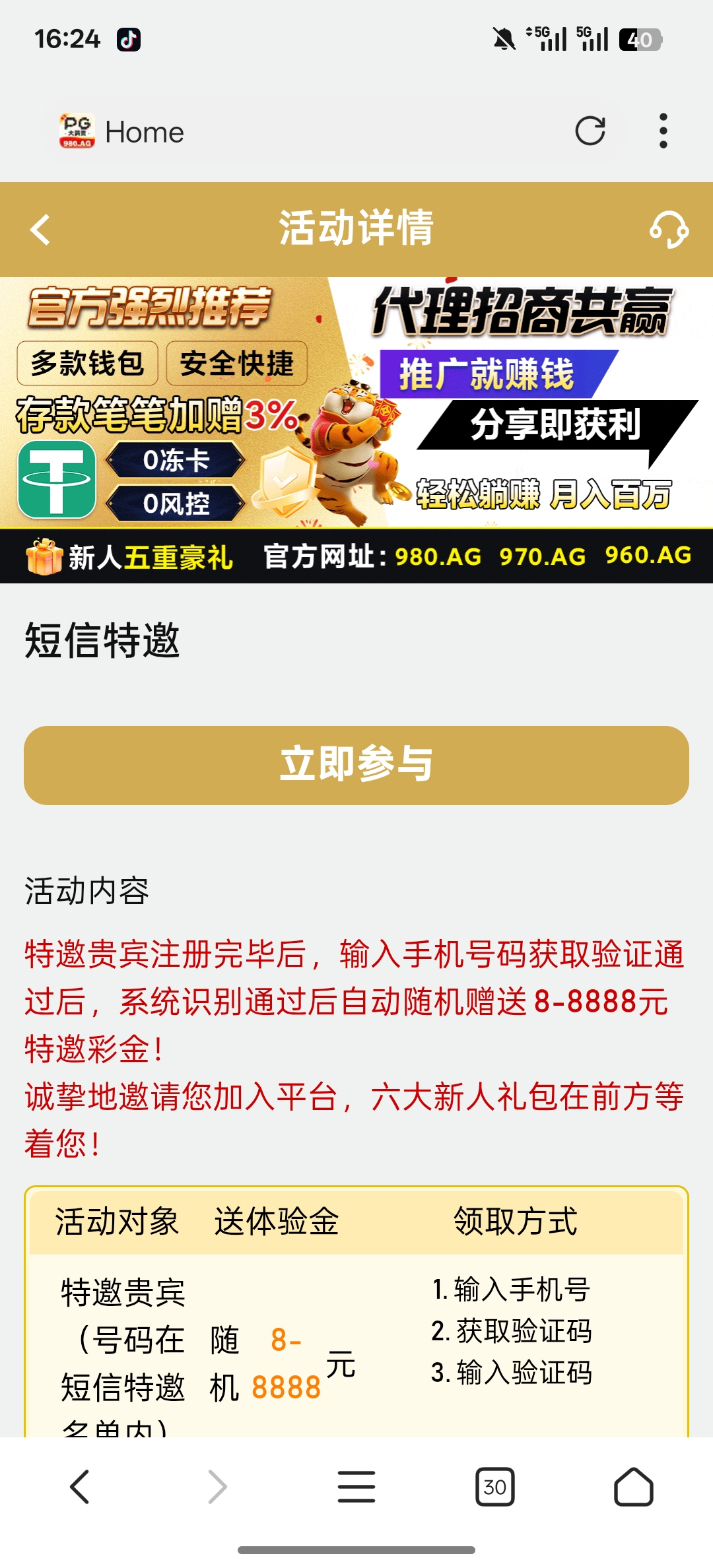This screenshot has height=1568, width=713.
Task: Open the promotional agent banner
Action: [x=356, y=403]
